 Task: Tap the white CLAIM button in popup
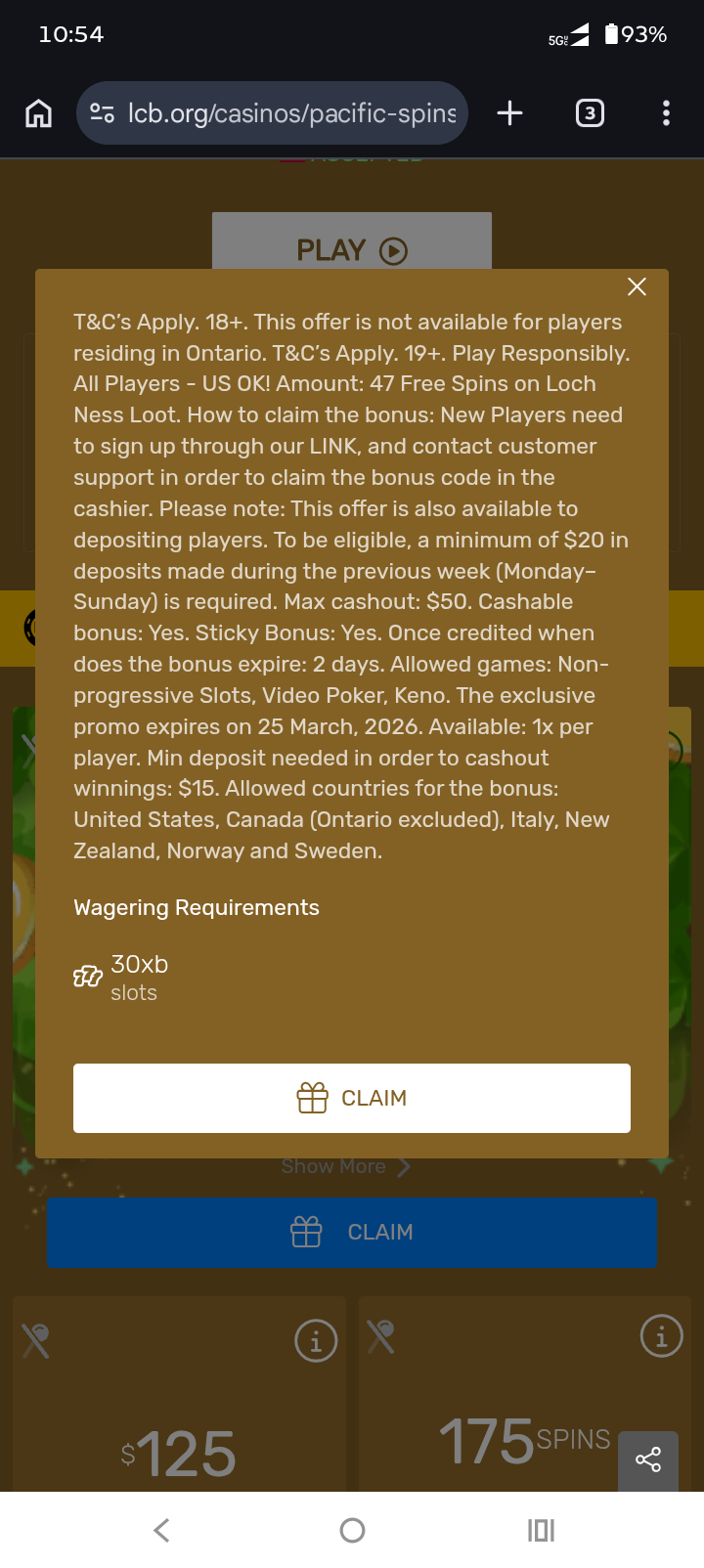(x=352, y=1098)
